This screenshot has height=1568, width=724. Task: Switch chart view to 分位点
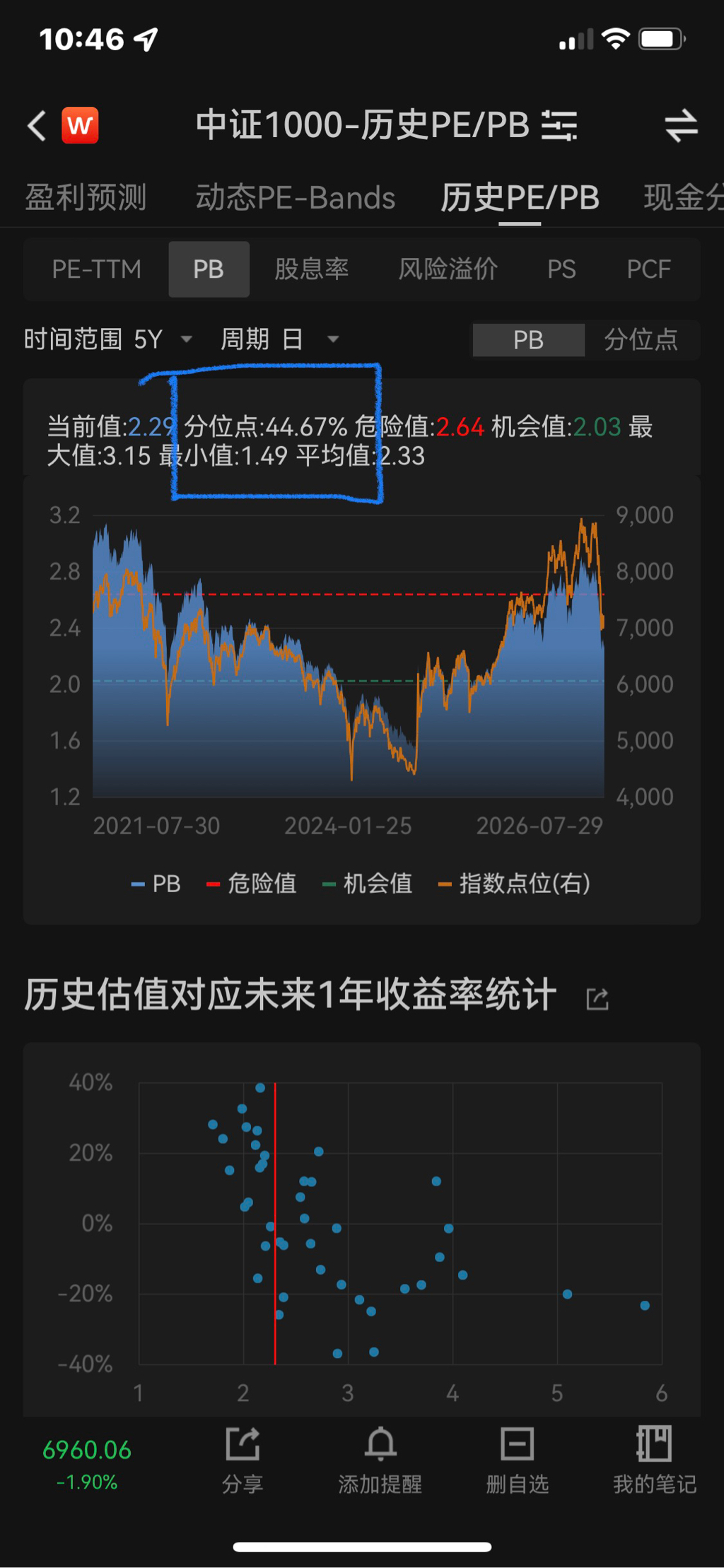[641, 339]
